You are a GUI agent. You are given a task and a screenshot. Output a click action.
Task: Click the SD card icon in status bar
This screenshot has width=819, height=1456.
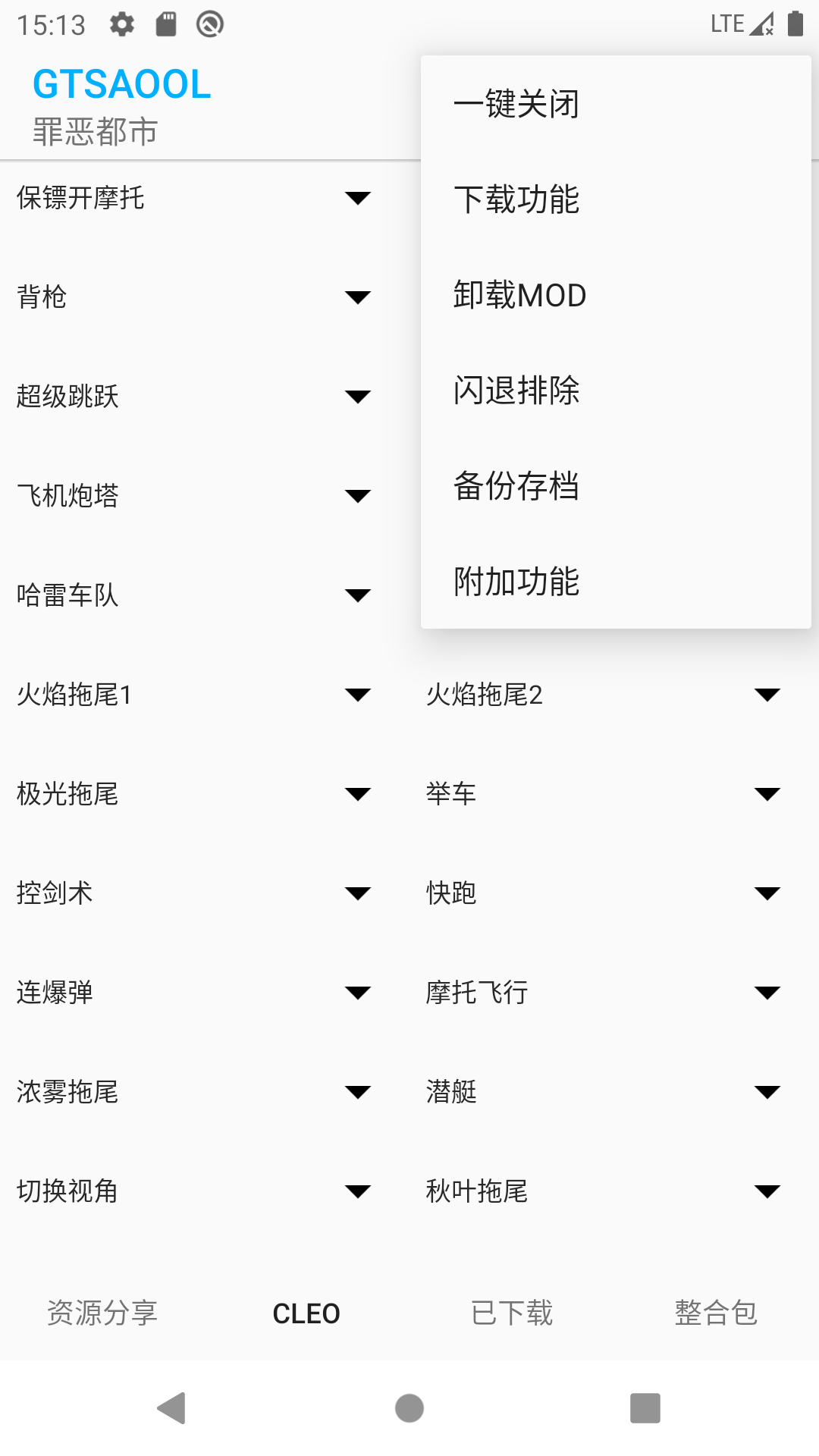click(167, 23)
